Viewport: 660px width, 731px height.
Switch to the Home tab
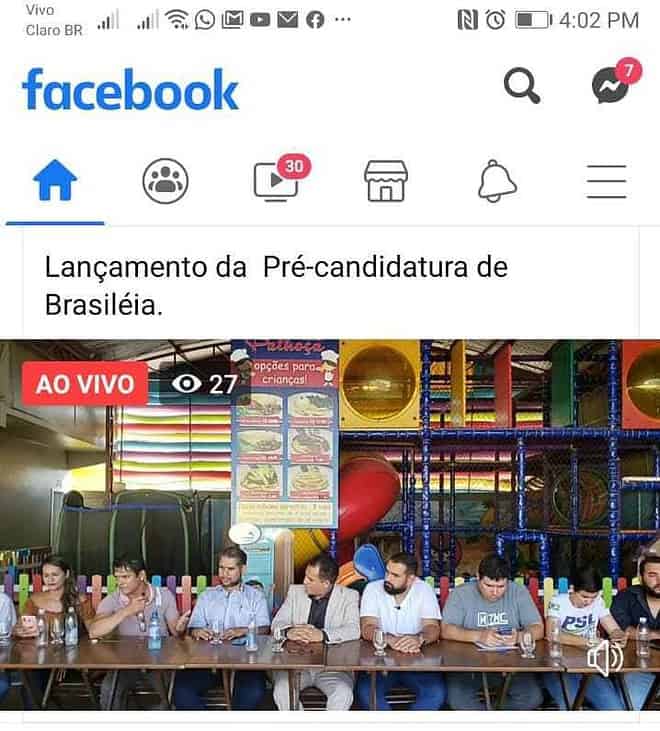pos(55,182)
